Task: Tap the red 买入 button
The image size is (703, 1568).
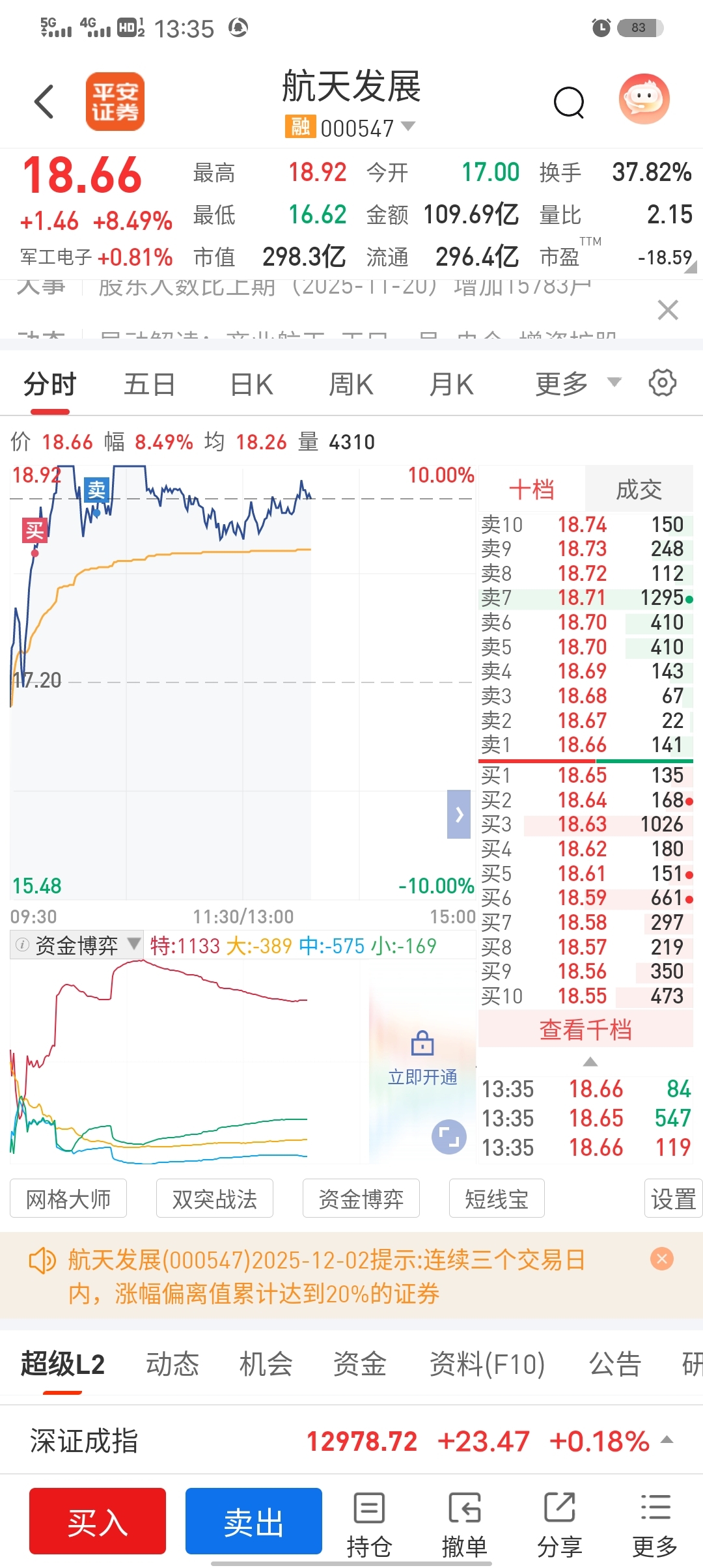Action: tap(98, 1522)
